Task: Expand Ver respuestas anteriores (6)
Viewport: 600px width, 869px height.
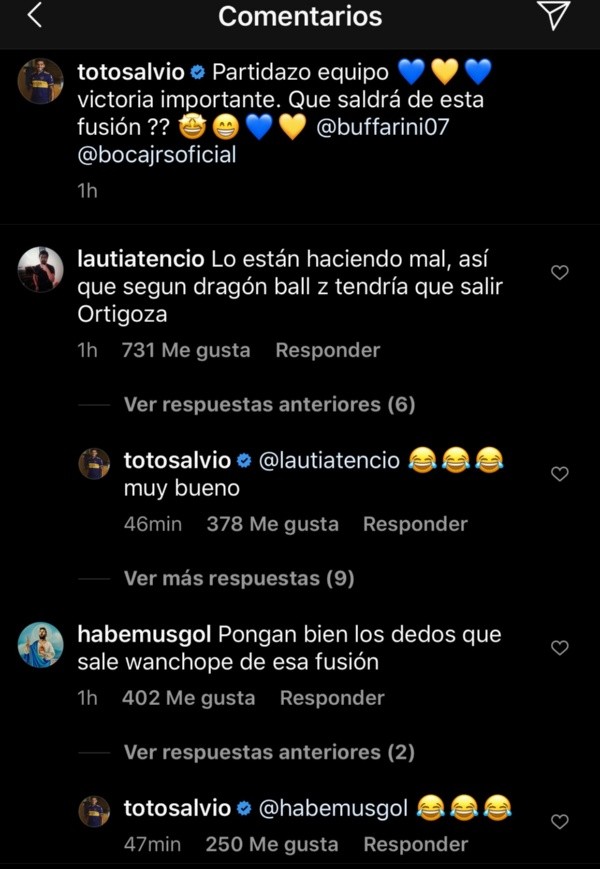Action: [269, 404]
